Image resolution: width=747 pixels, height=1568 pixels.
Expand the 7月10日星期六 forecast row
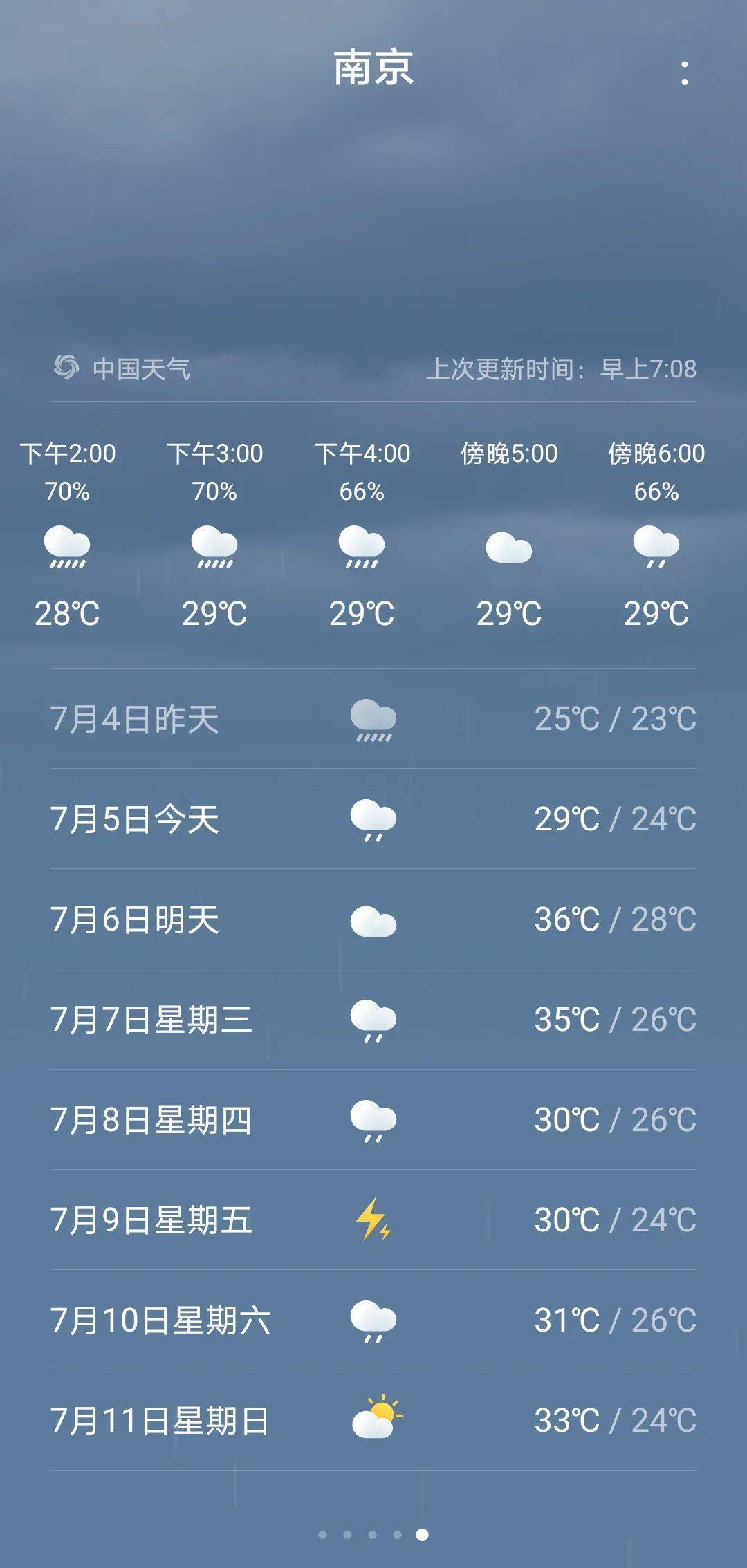pos(373,1320)
